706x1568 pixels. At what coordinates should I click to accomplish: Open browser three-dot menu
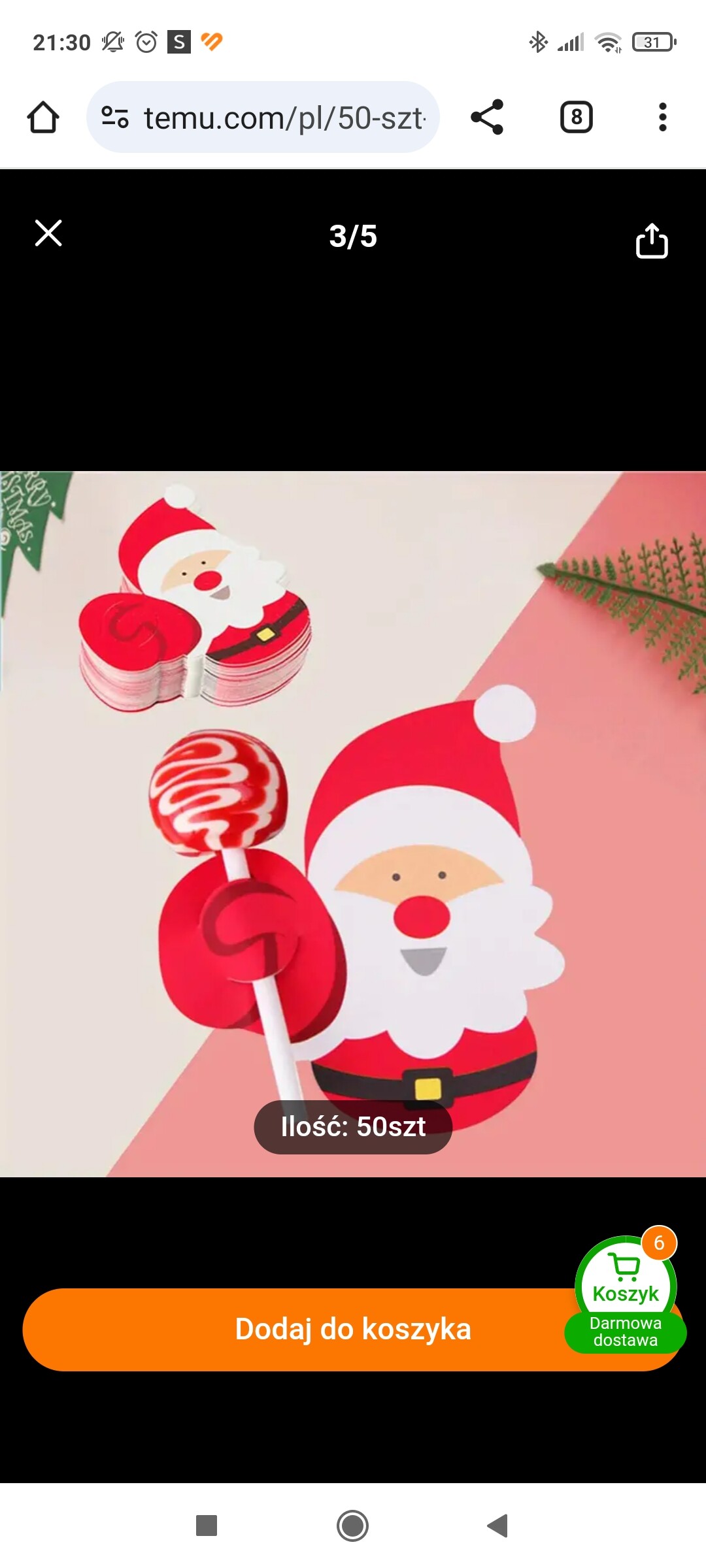click(662, 118)
